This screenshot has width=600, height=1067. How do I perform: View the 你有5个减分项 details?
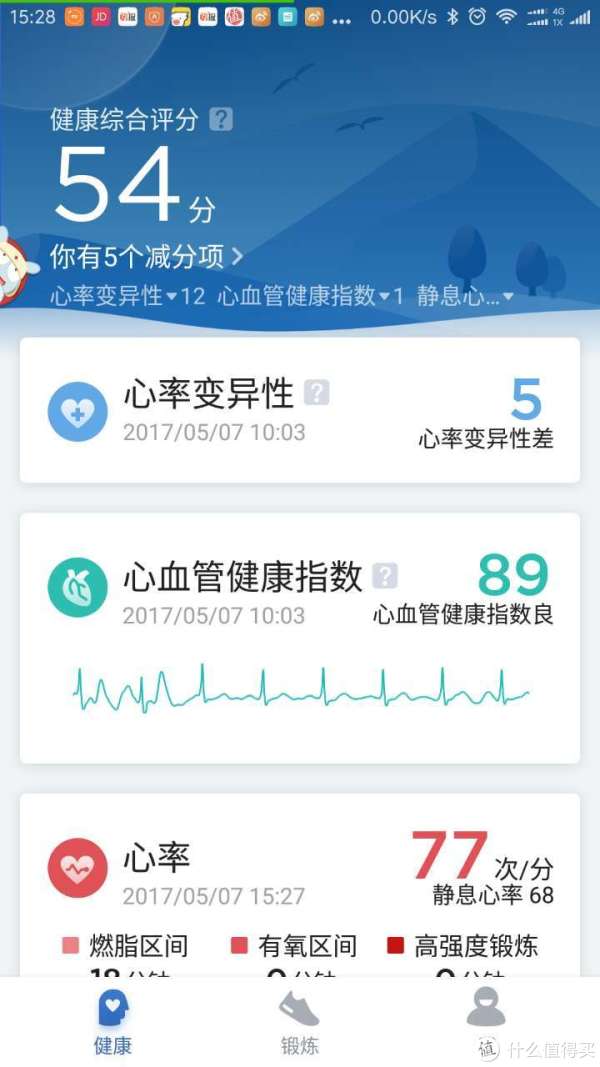coord(147,257)
